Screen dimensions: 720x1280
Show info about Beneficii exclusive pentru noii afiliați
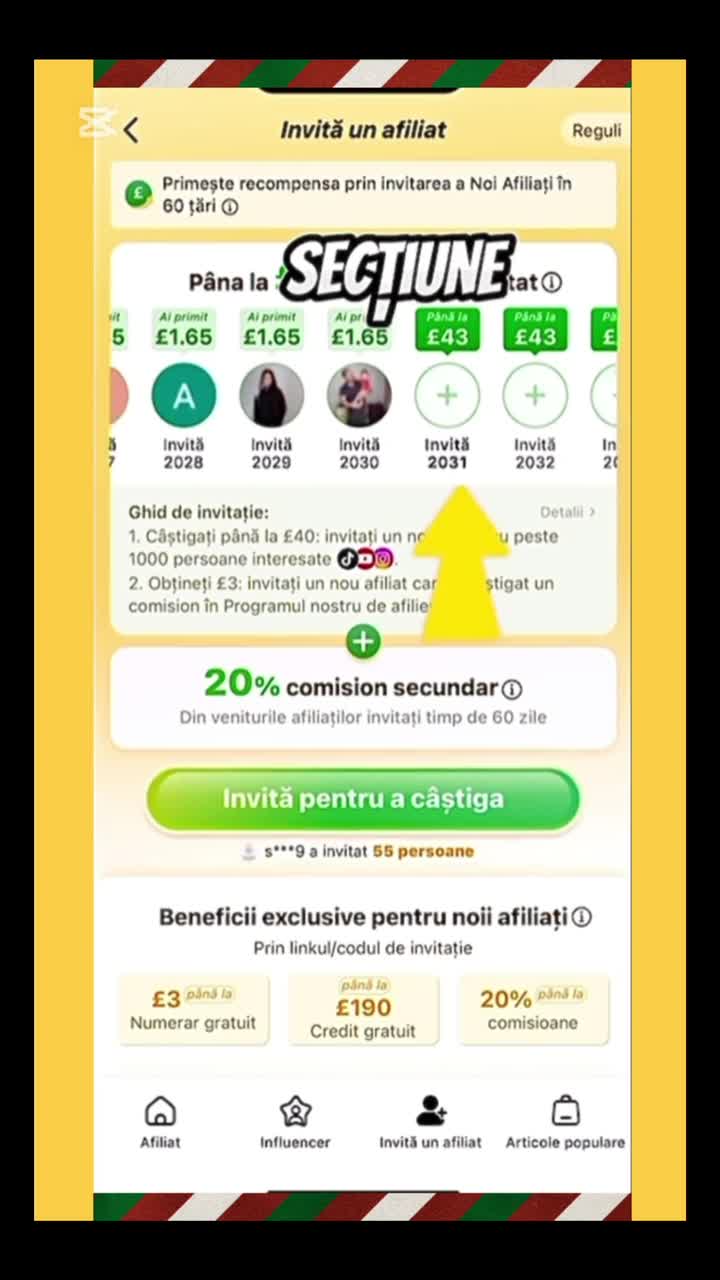pyautogui.click(x=581, y=917)
